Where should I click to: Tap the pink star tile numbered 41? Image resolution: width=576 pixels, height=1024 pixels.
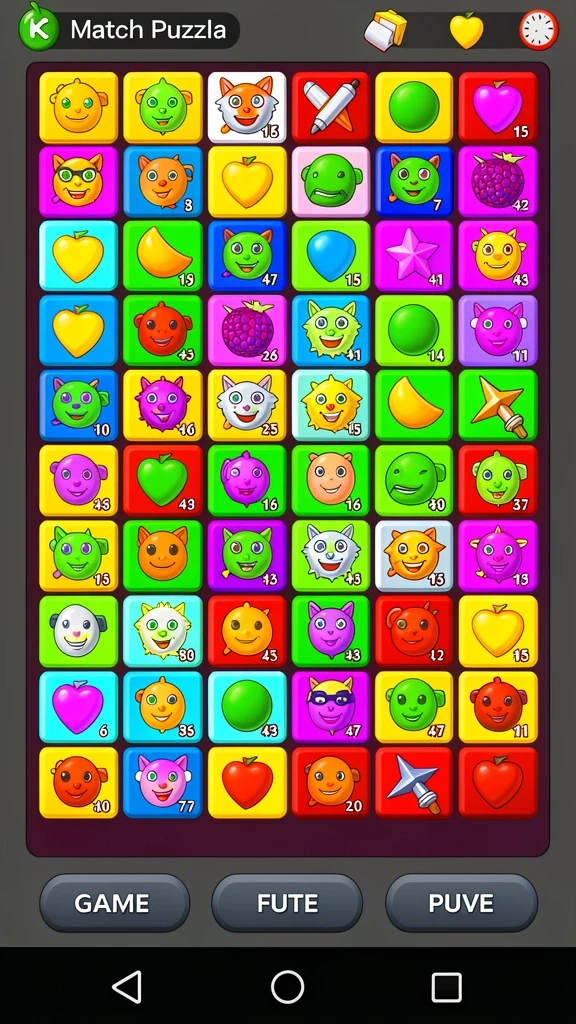pos(413,255)
